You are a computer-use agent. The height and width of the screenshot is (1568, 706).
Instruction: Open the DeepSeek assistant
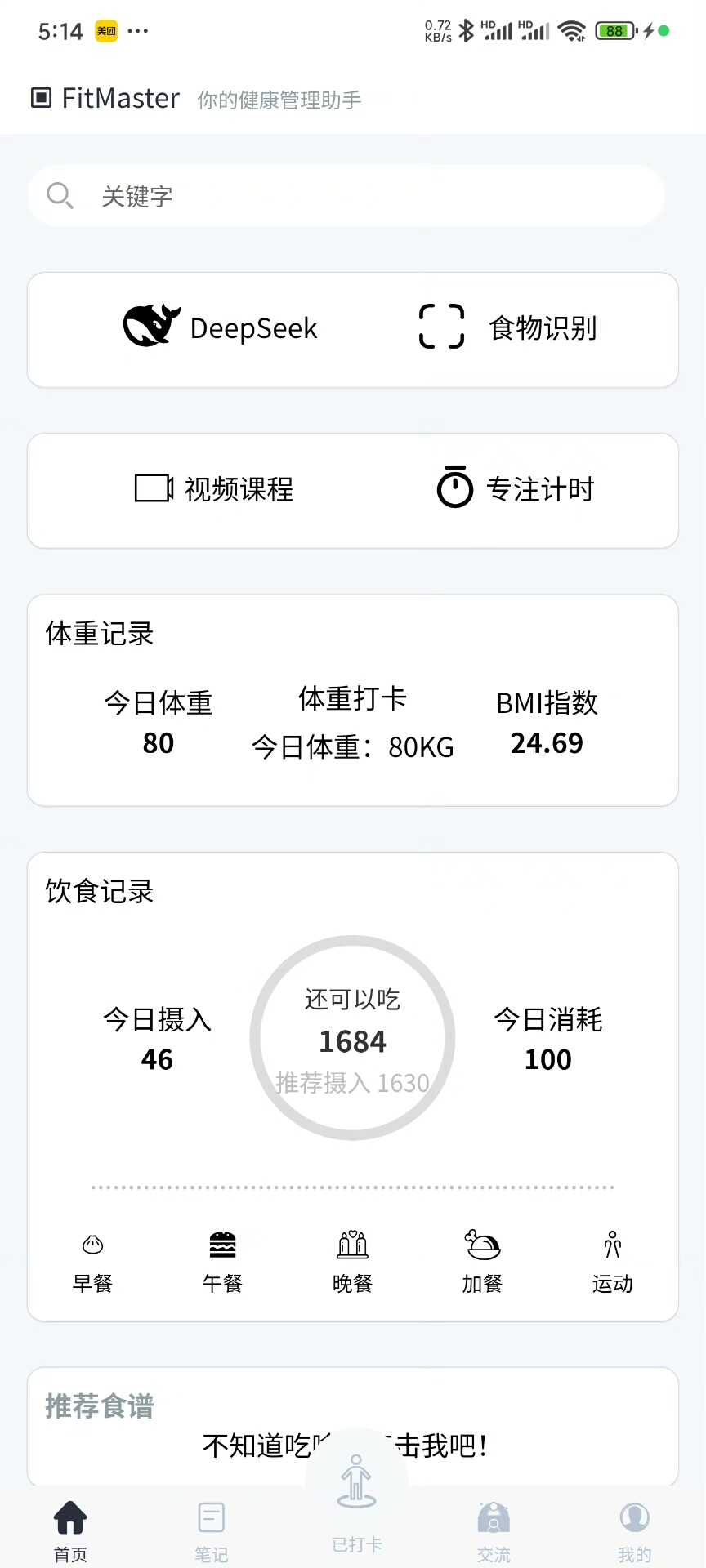221,327
